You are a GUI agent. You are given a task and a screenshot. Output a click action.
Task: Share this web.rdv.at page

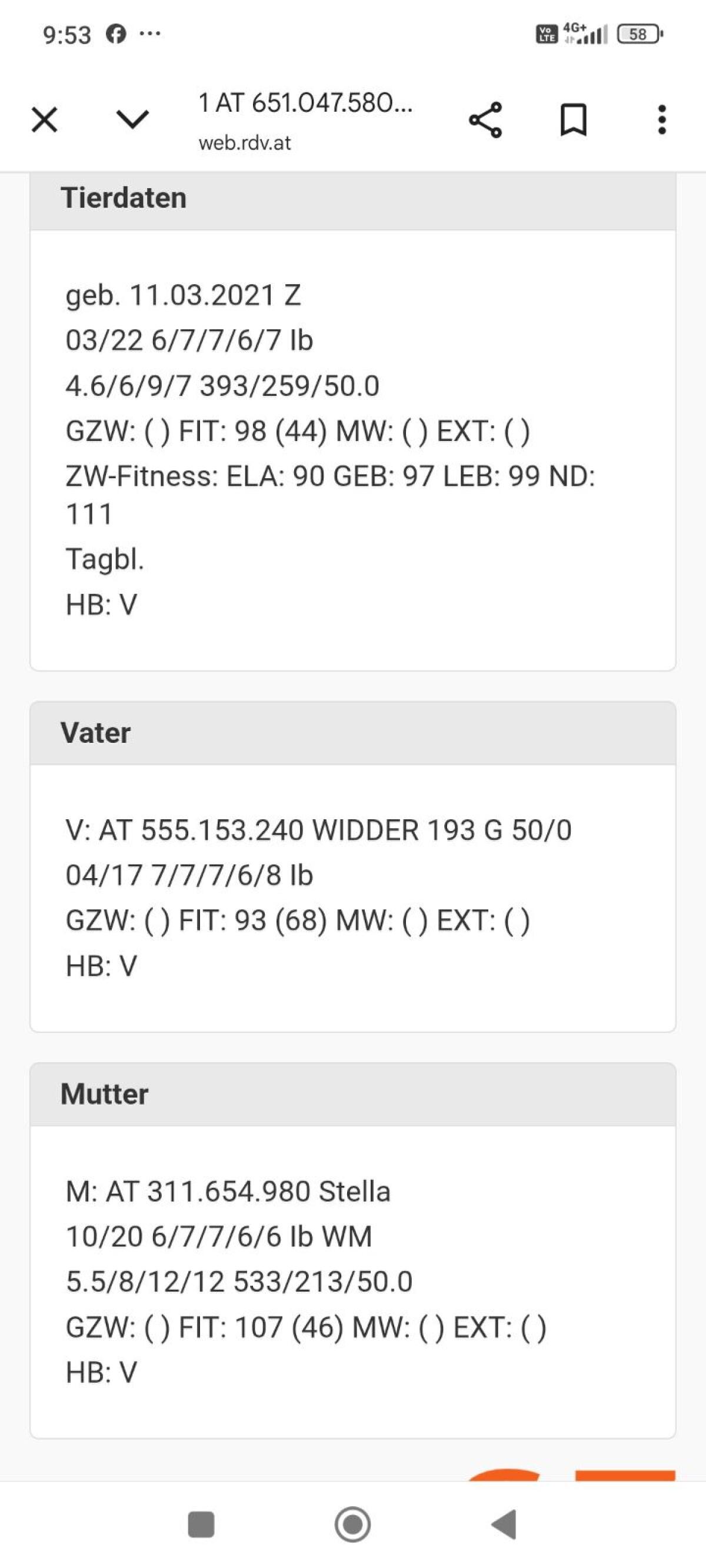pyautogui.click(x=485, y=120)
